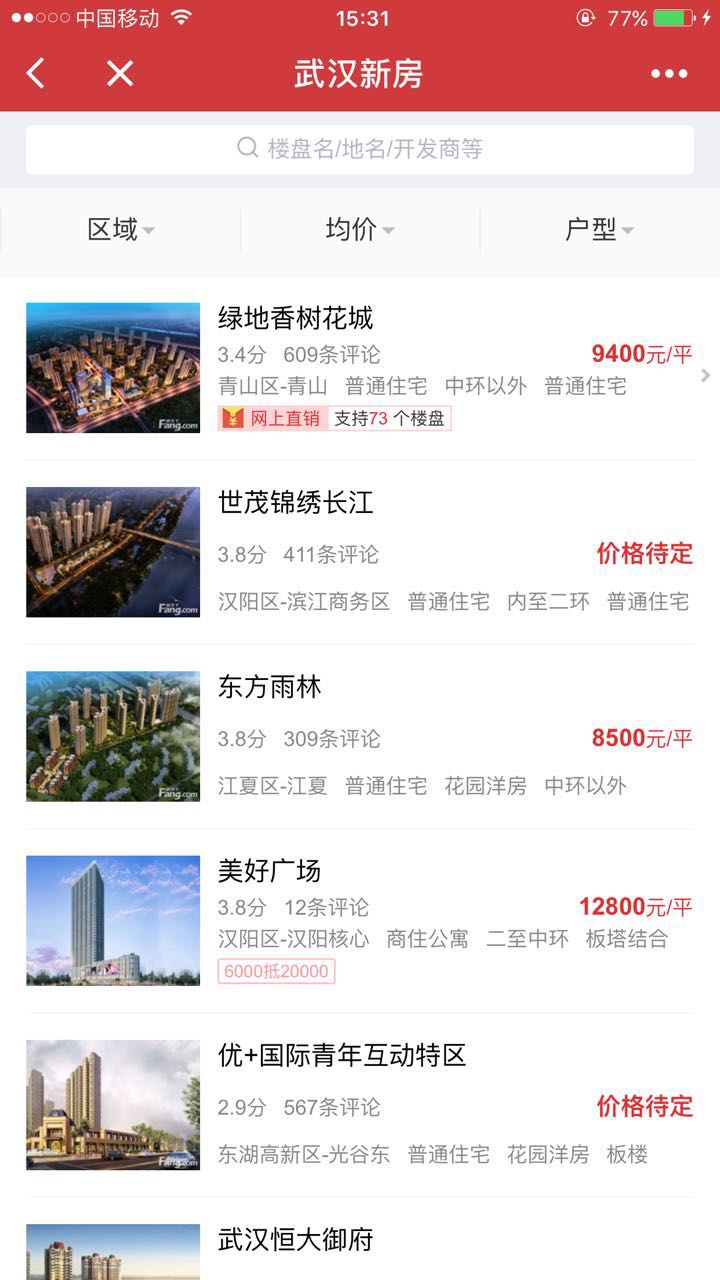Expand the 均价 price filter
Viewport: 720px width, 1280px height.
[x=360, y=229]
